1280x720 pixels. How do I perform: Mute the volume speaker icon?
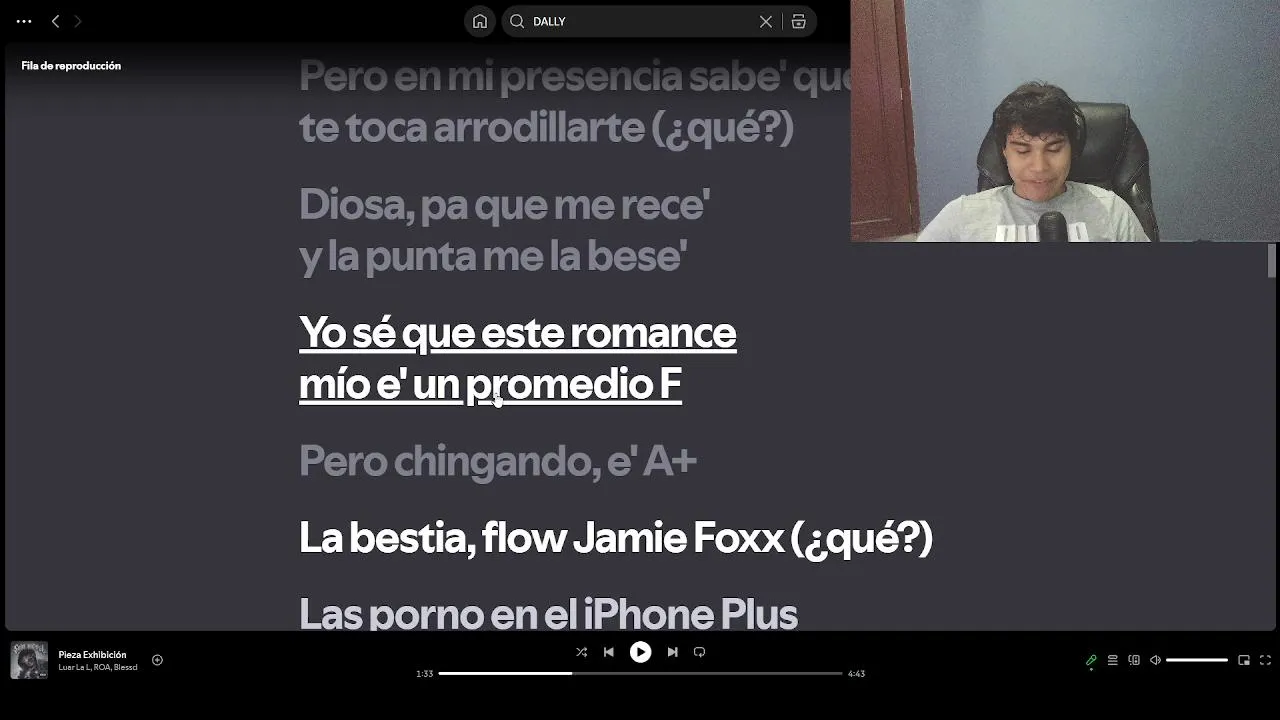(x=1155, y=660)
